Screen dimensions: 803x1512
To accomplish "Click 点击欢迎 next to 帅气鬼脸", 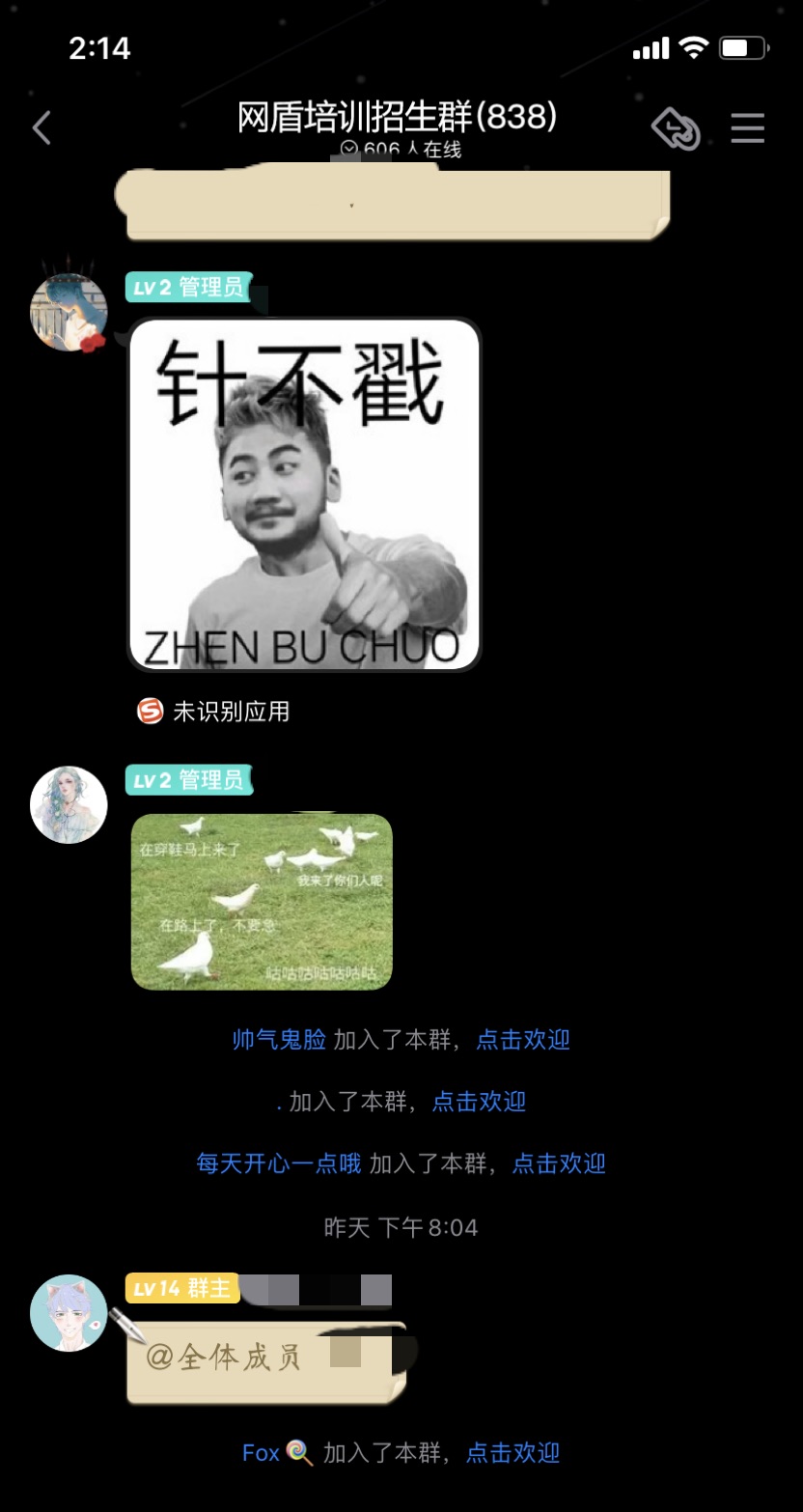I will pyautogui.click(x=521, y=1040).
